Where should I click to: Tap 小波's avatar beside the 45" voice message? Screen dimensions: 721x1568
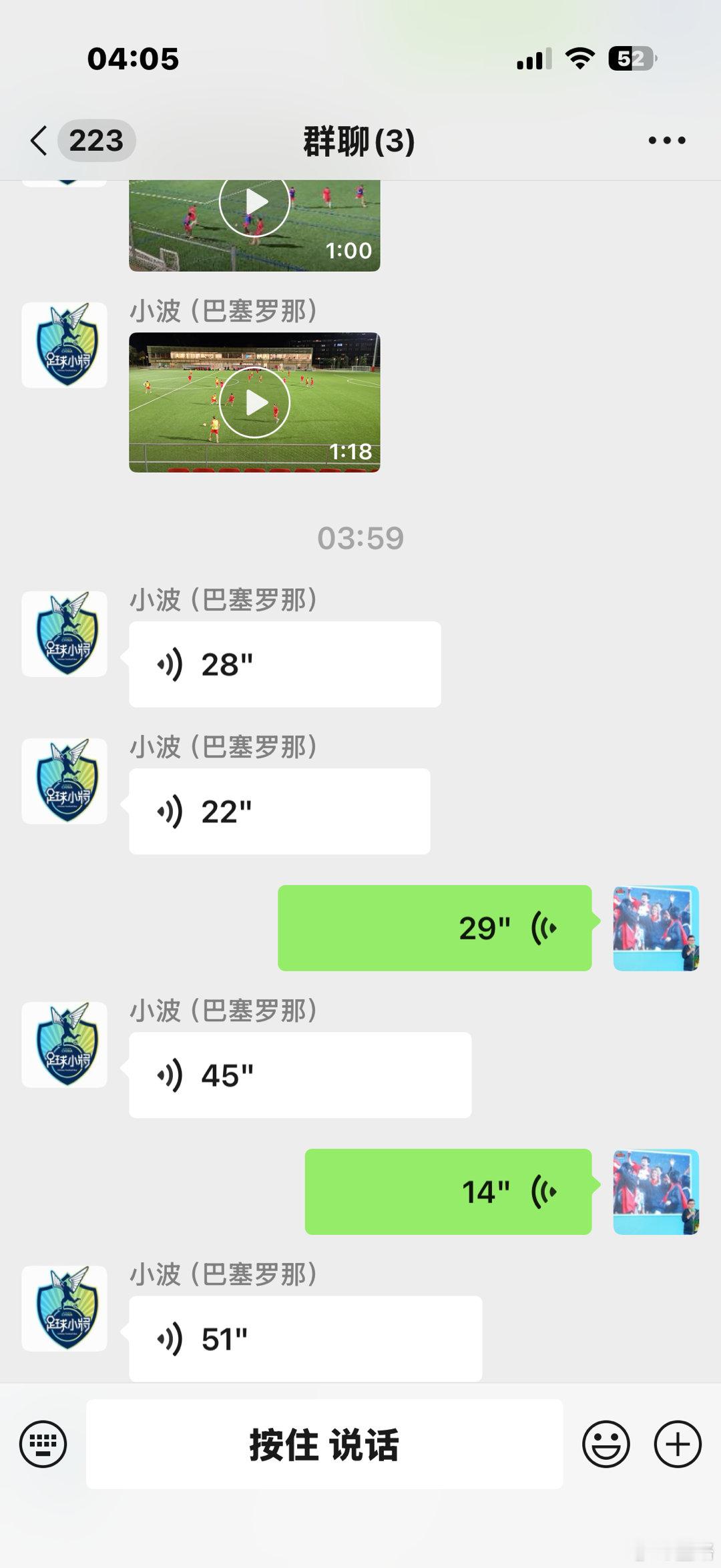click(64, 1045)
